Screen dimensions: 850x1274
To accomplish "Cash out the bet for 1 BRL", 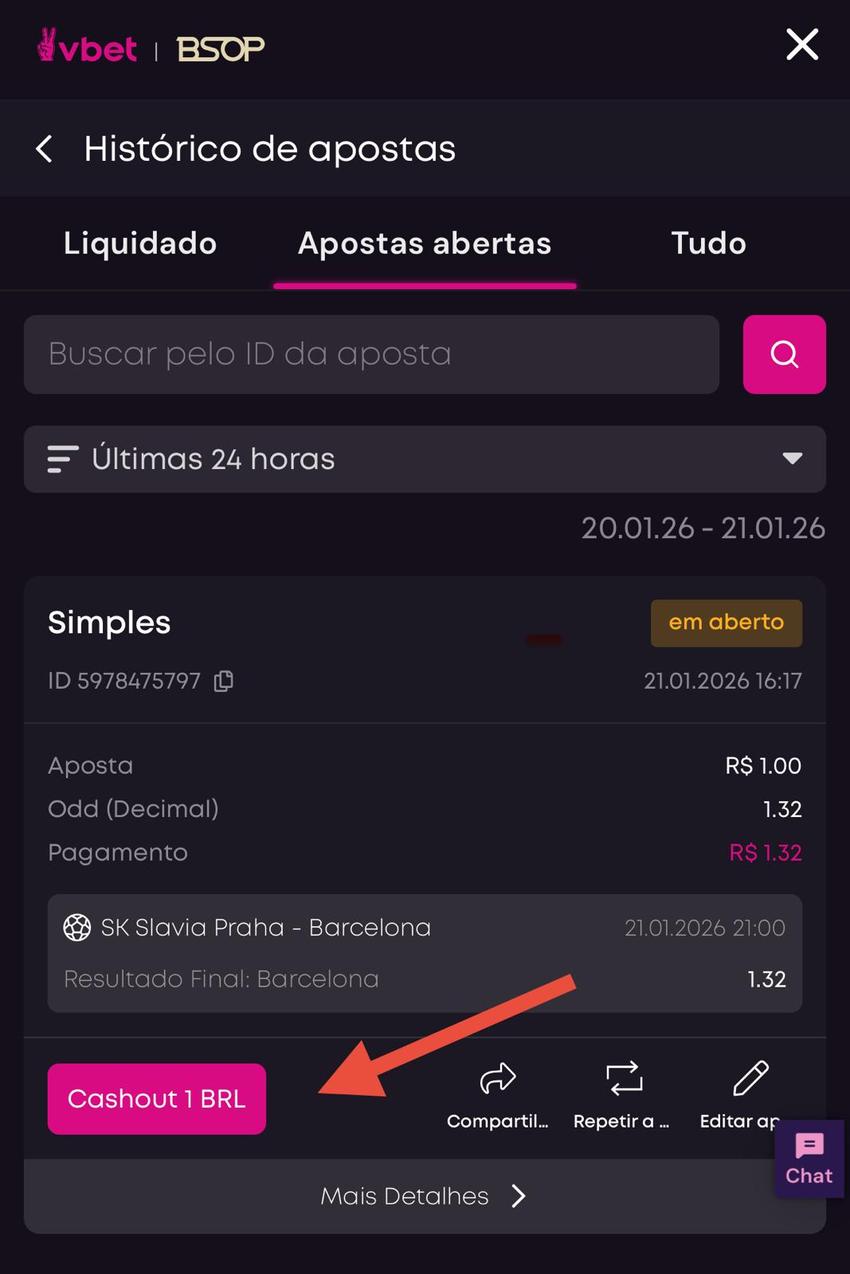I will click(x=156, y=1098).
